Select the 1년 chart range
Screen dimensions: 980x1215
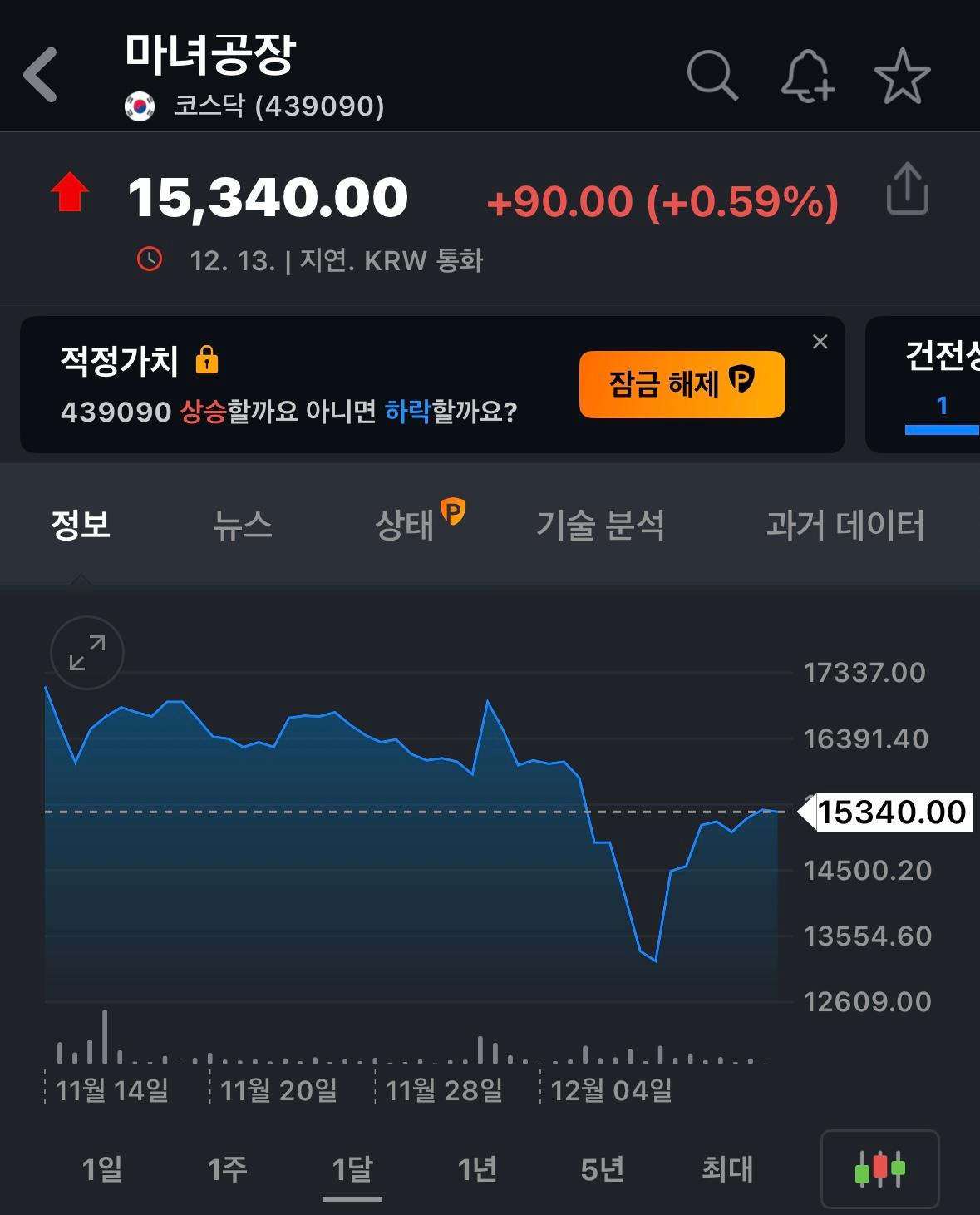pyautogui.click(x=477, y=1169)
